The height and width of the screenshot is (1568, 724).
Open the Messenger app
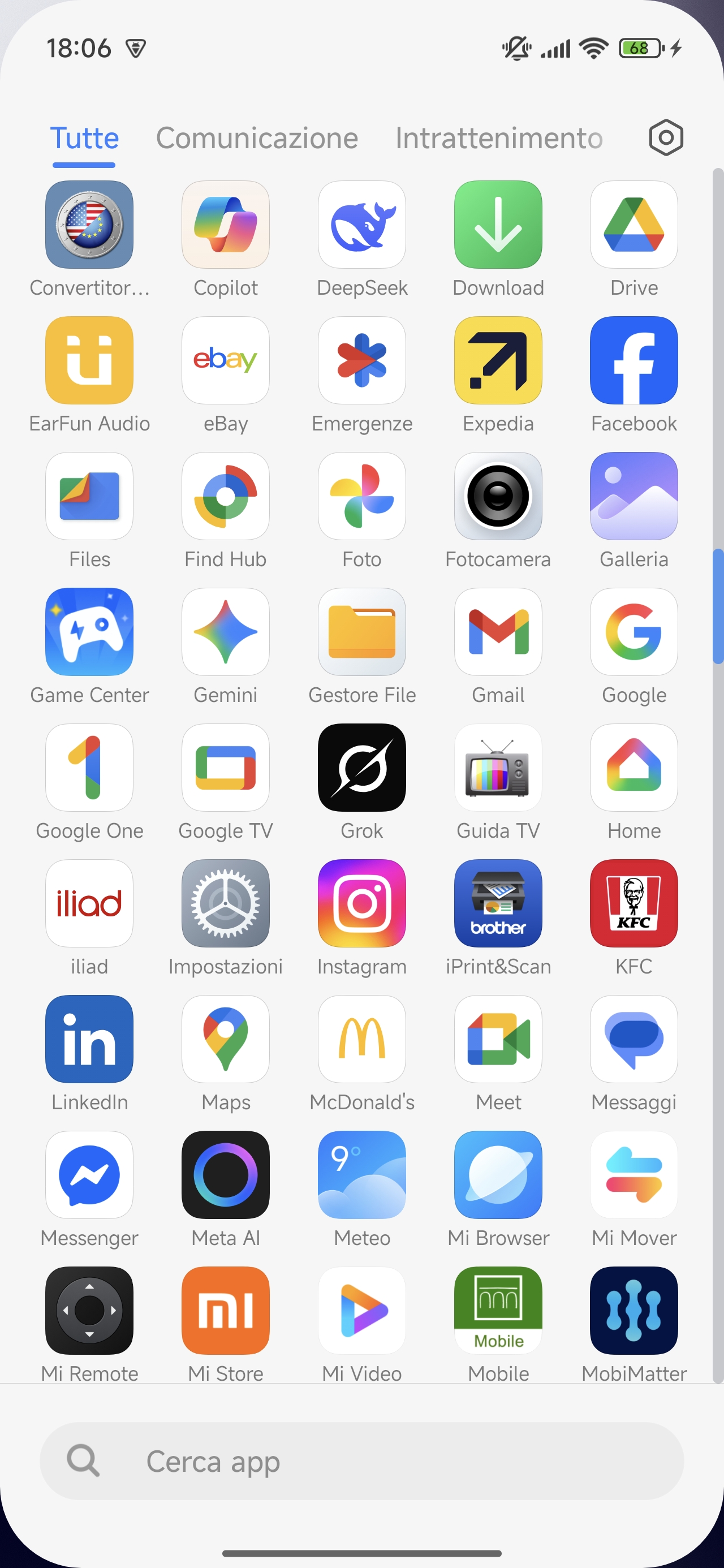coord(89,1175)
